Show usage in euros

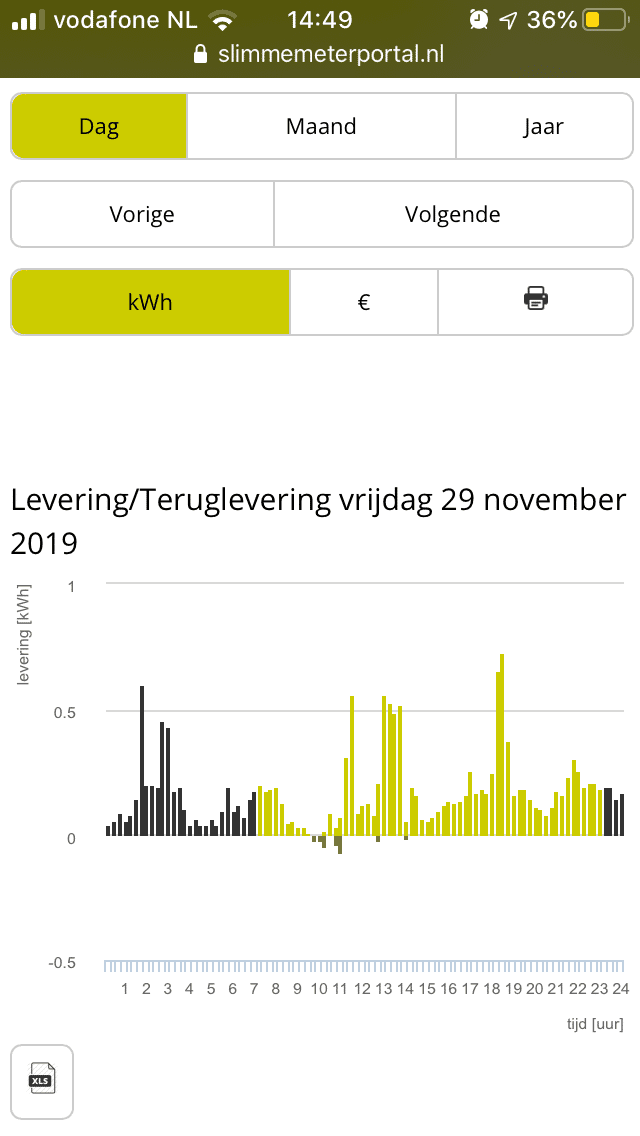pyautogui.click(x=364, y=302)
